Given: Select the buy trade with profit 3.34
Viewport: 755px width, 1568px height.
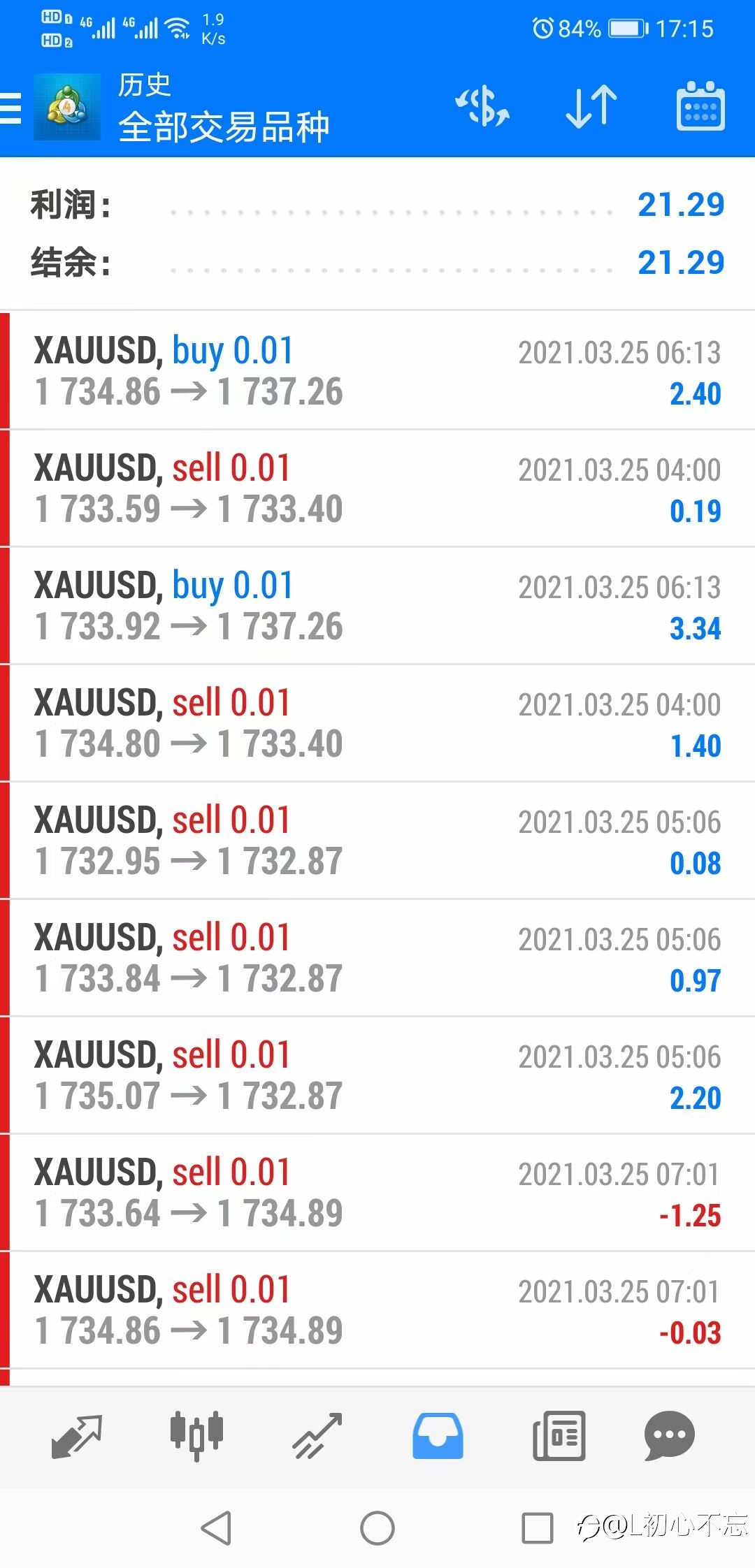Looking at the screenshot, I should pyautogui.click(x=377, y=605).
